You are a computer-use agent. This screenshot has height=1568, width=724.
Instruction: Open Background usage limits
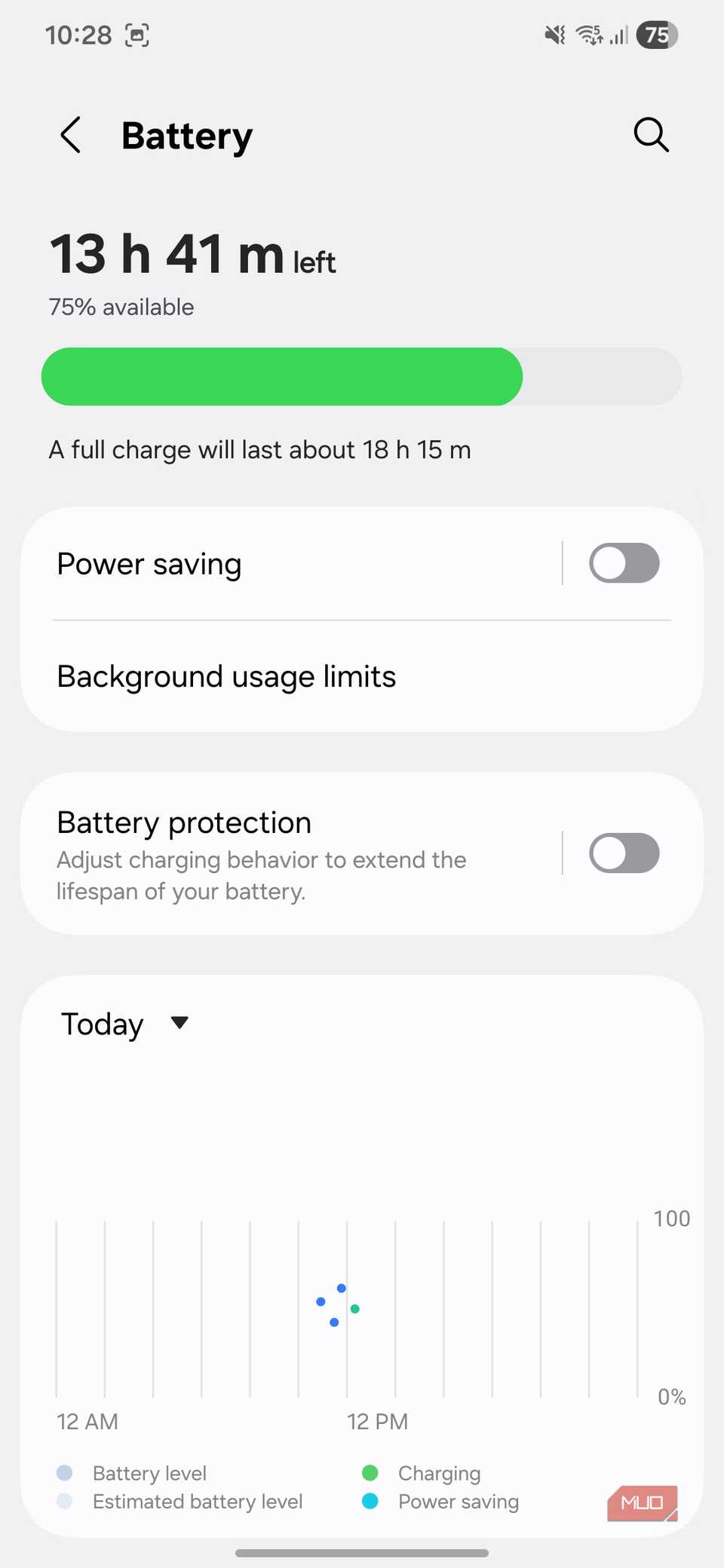226,676
